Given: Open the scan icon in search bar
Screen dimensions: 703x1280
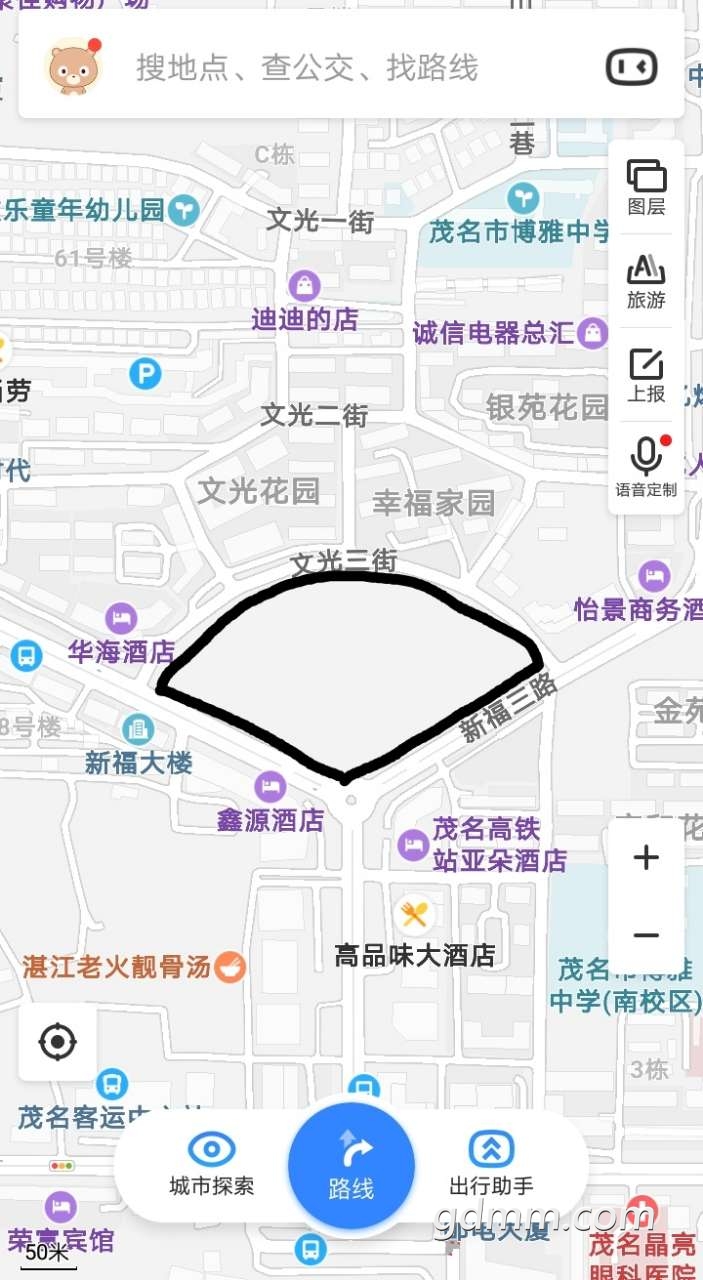Looking at the screenshot, I should pos(633,67).
